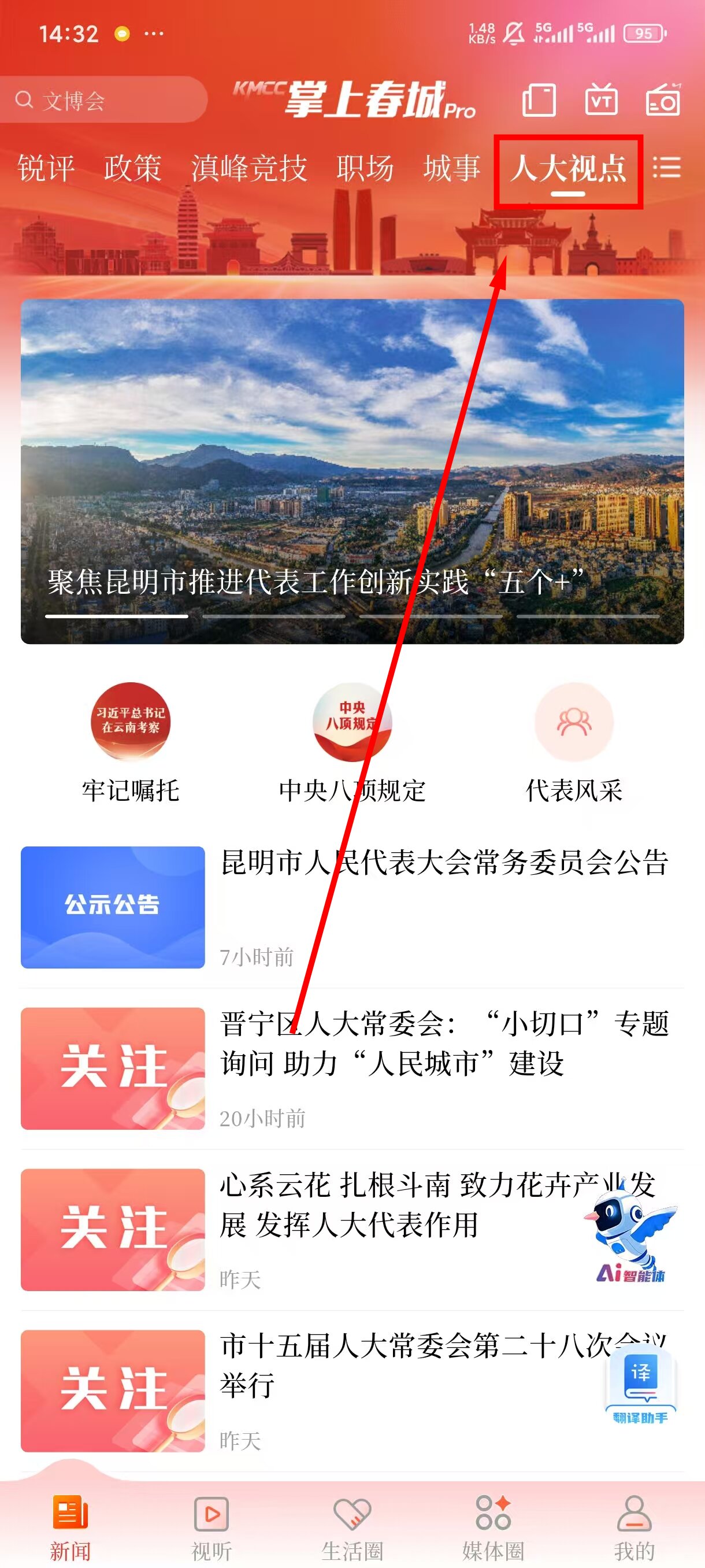
Task: Switch to the 政策 channel tab
Action: (132, 169)
